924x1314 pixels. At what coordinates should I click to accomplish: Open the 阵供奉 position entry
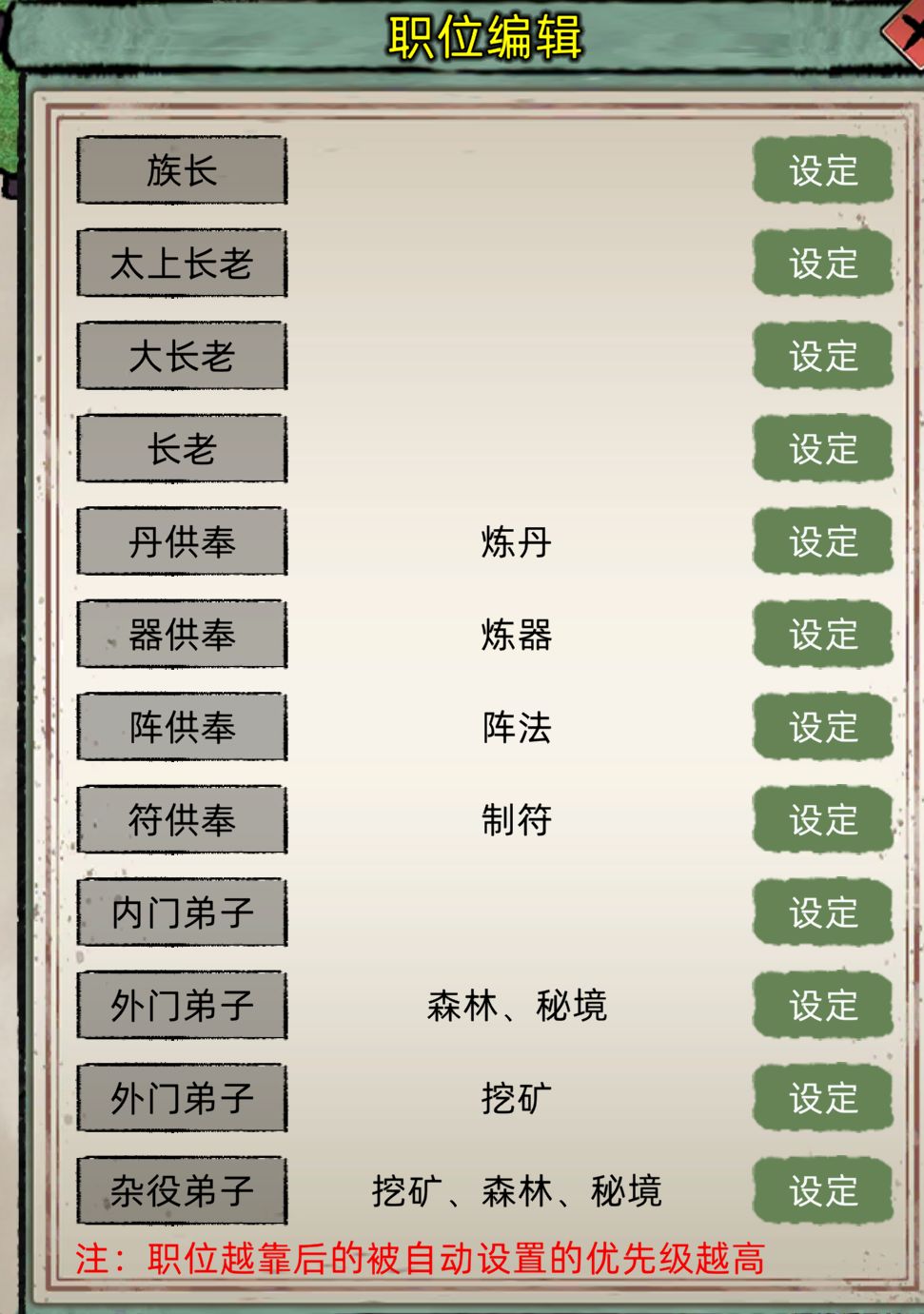[182, 728]
